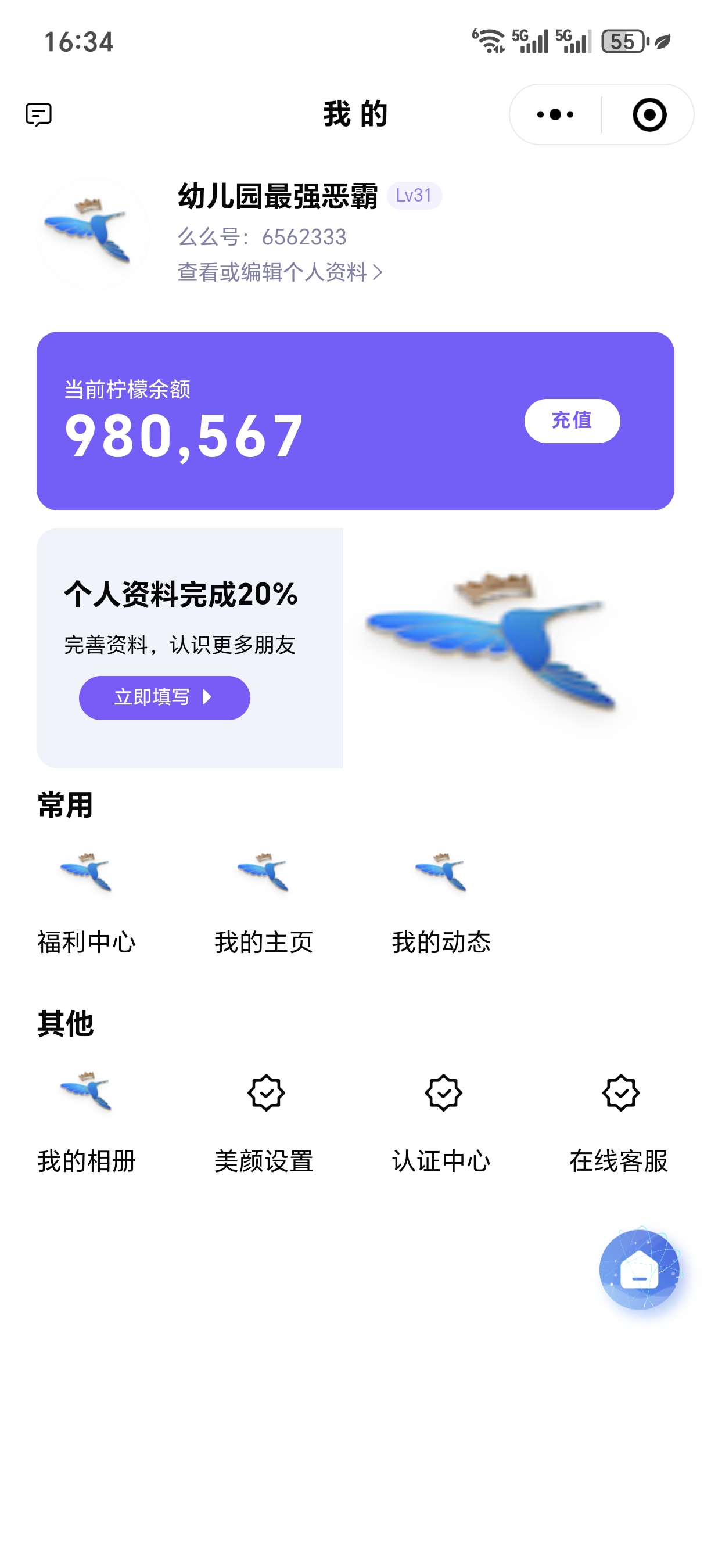Tap 立即填写 to complete profile
Viewport: 711px width, 1568px height.
(164, 697)
